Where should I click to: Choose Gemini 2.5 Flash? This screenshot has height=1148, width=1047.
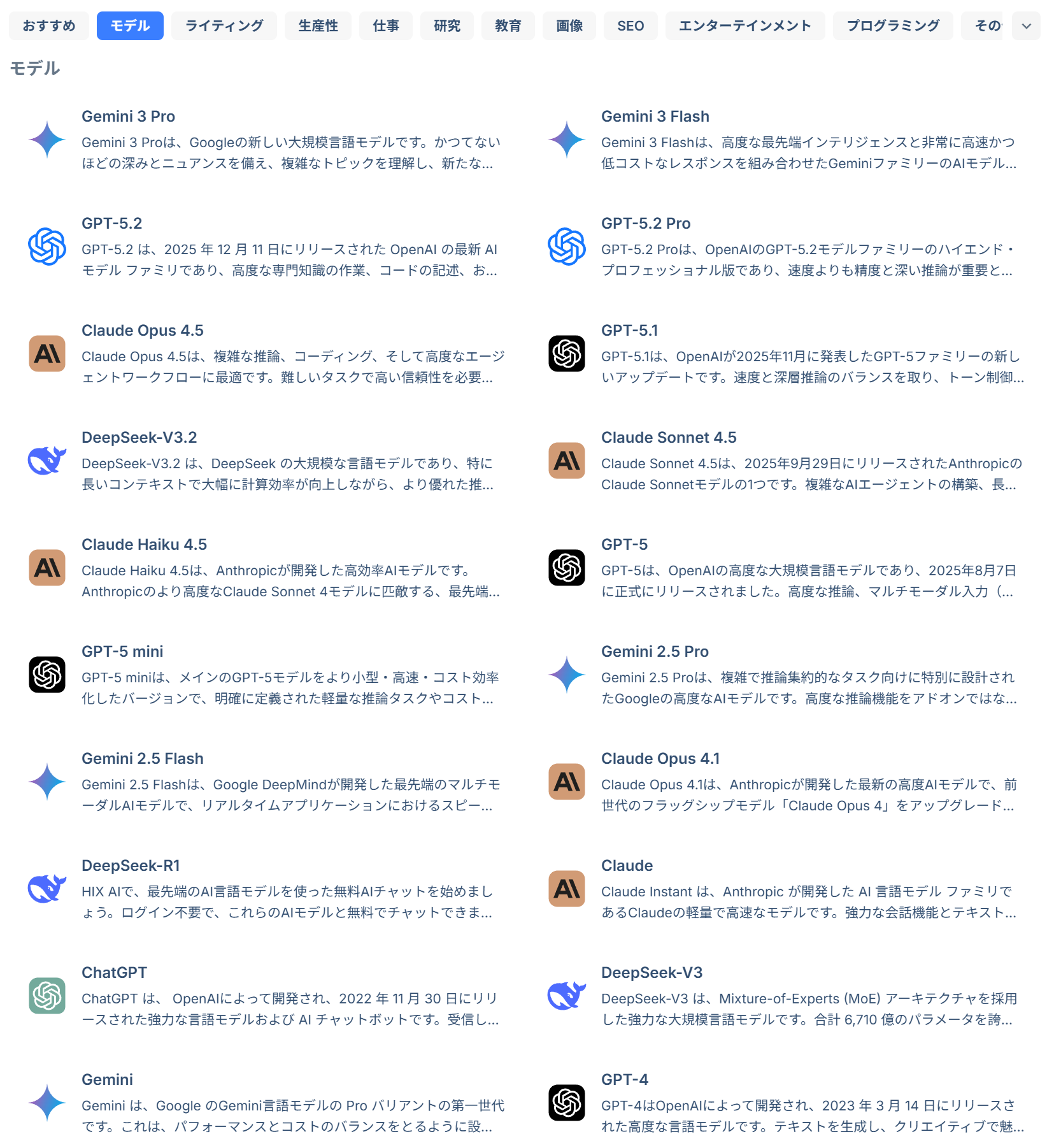pos(142,759)
